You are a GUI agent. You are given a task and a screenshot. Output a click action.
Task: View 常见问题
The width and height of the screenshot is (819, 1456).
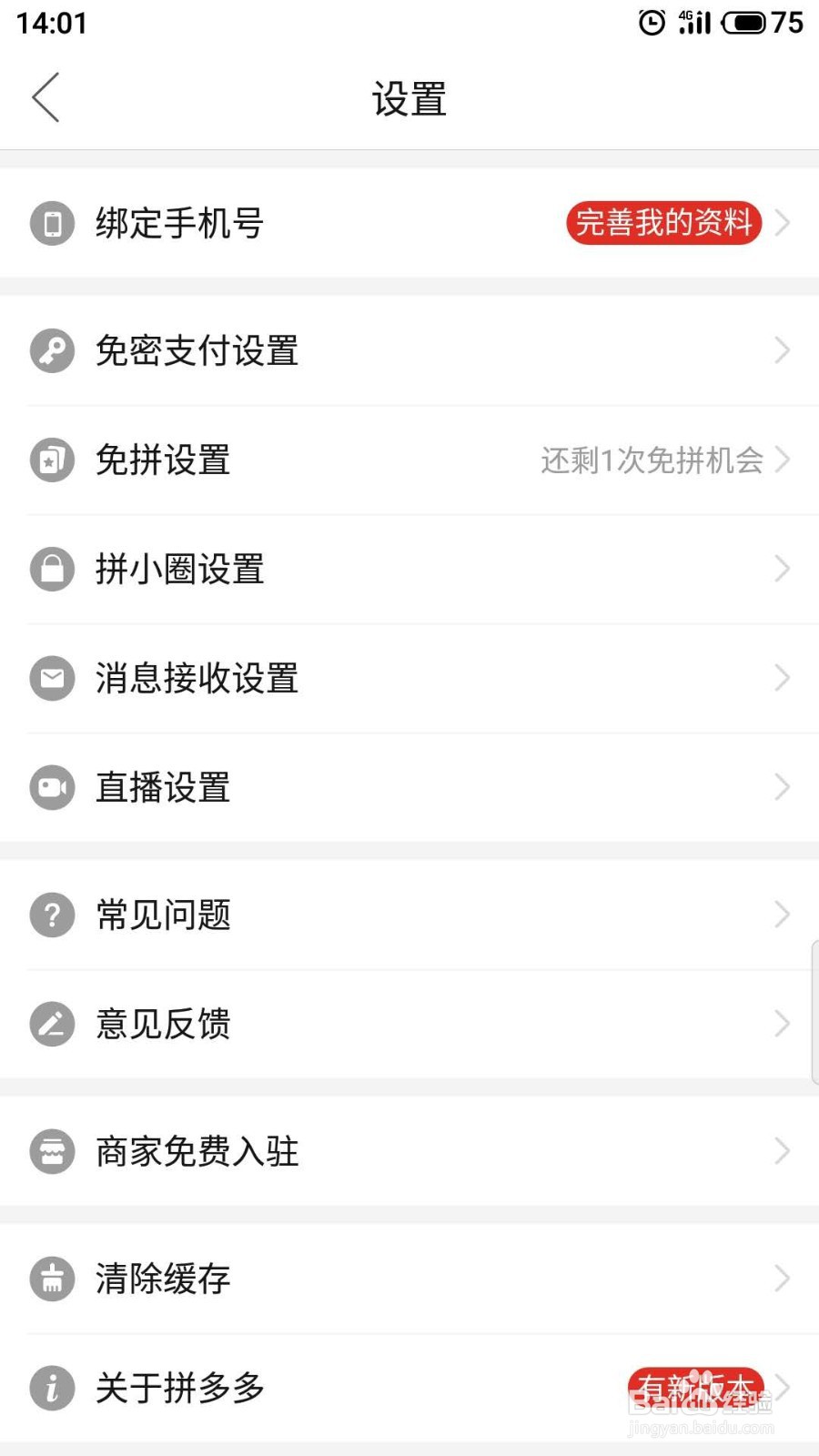tap(409, 915)
